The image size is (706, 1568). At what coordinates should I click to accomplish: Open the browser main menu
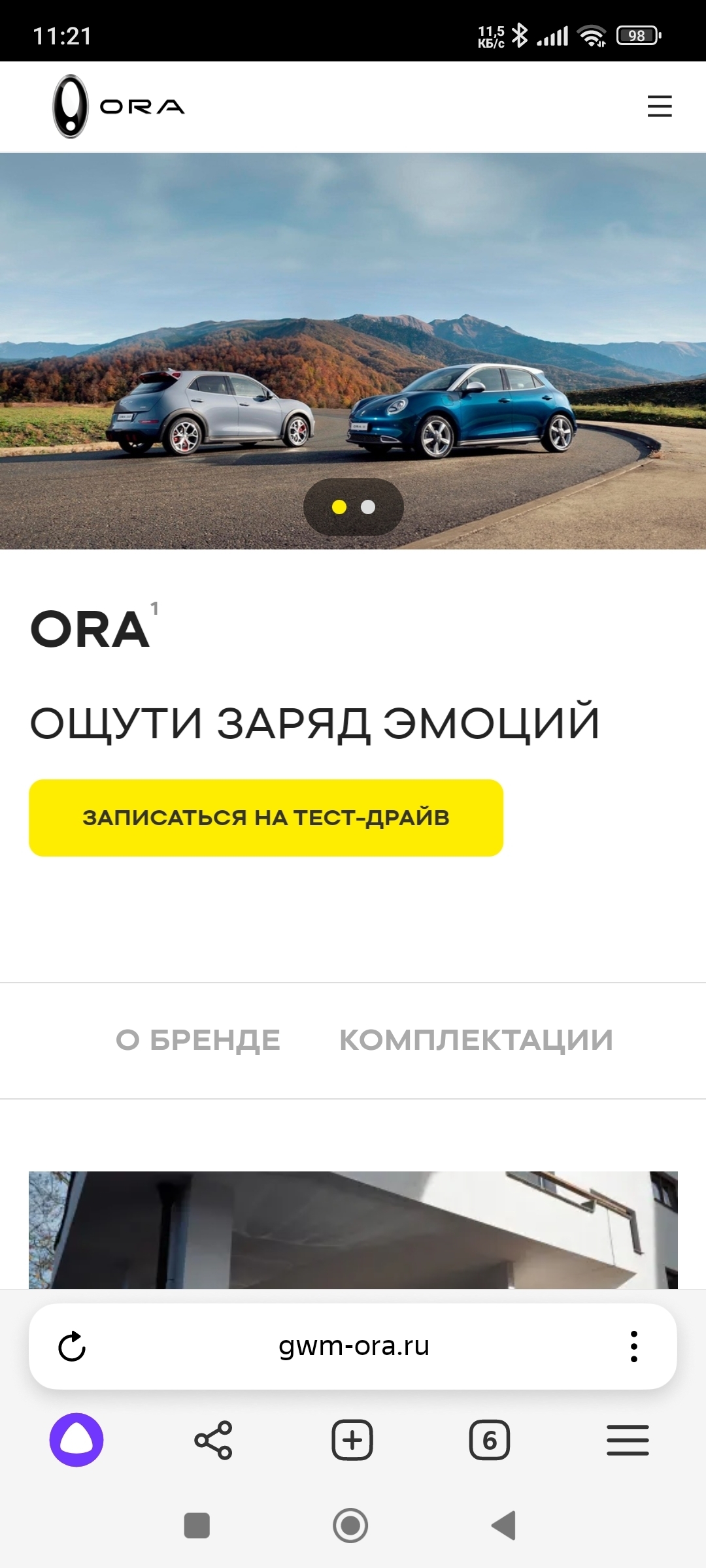coord(628,1440)
